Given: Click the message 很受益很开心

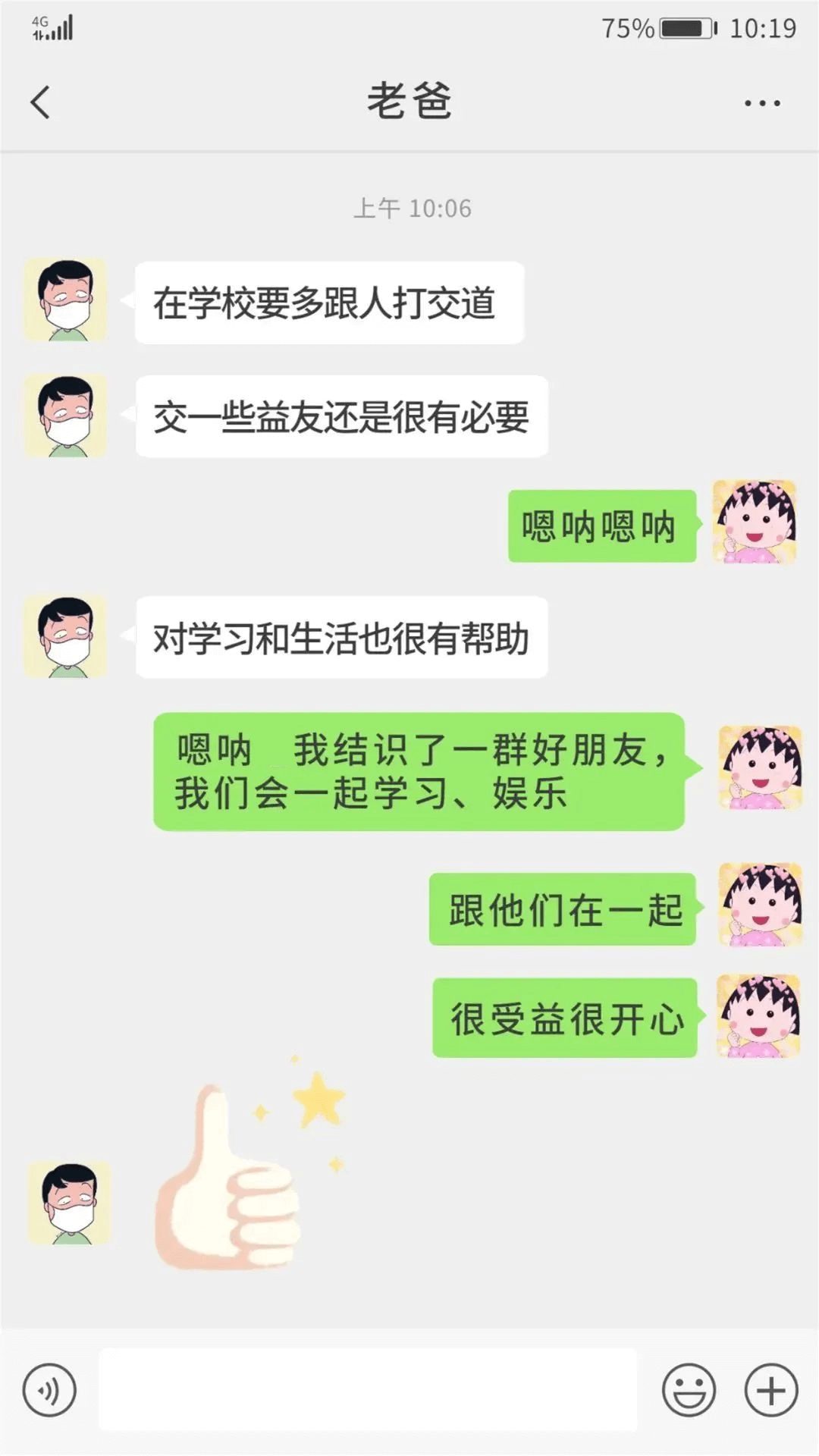Looking at the screenshot, I should (x=565, y=1021).
